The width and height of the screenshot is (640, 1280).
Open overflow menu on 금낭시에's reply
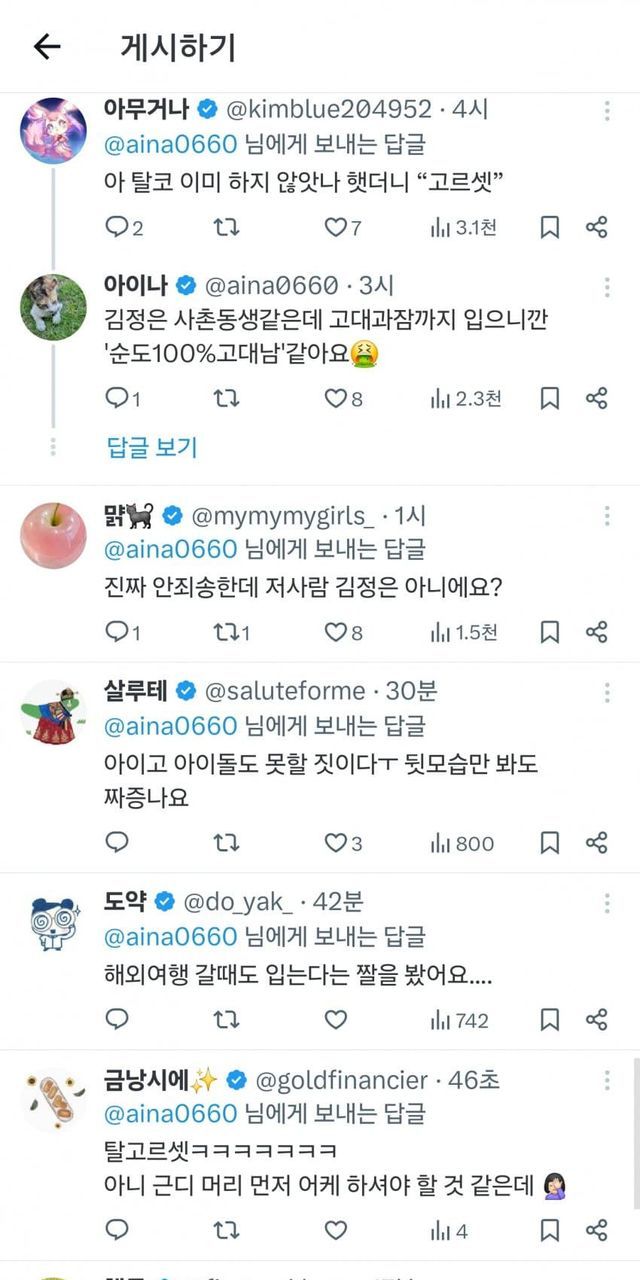606,1081
